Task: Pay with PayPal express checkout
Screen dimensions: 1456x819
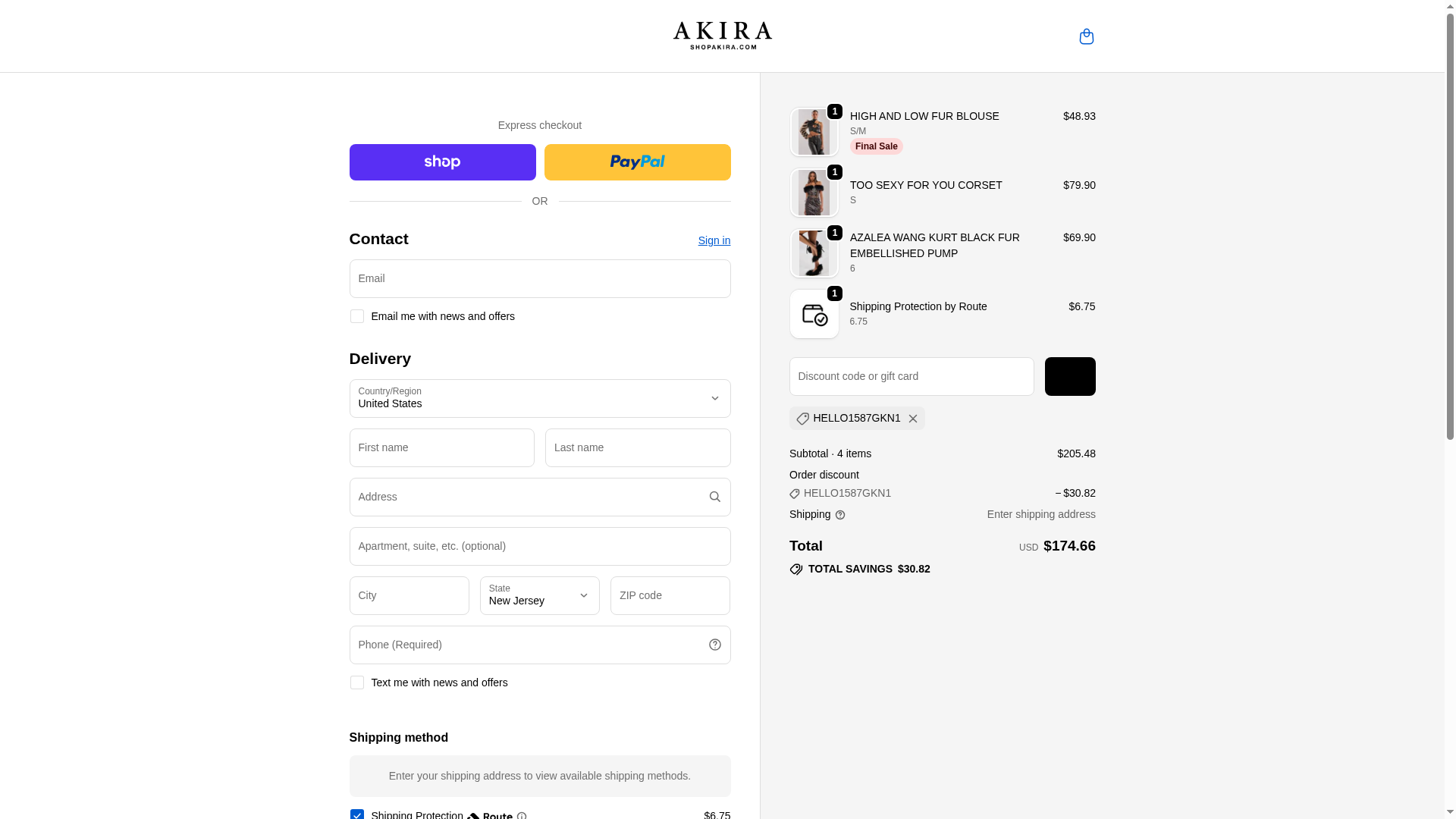Action: (x=637, y=162)
